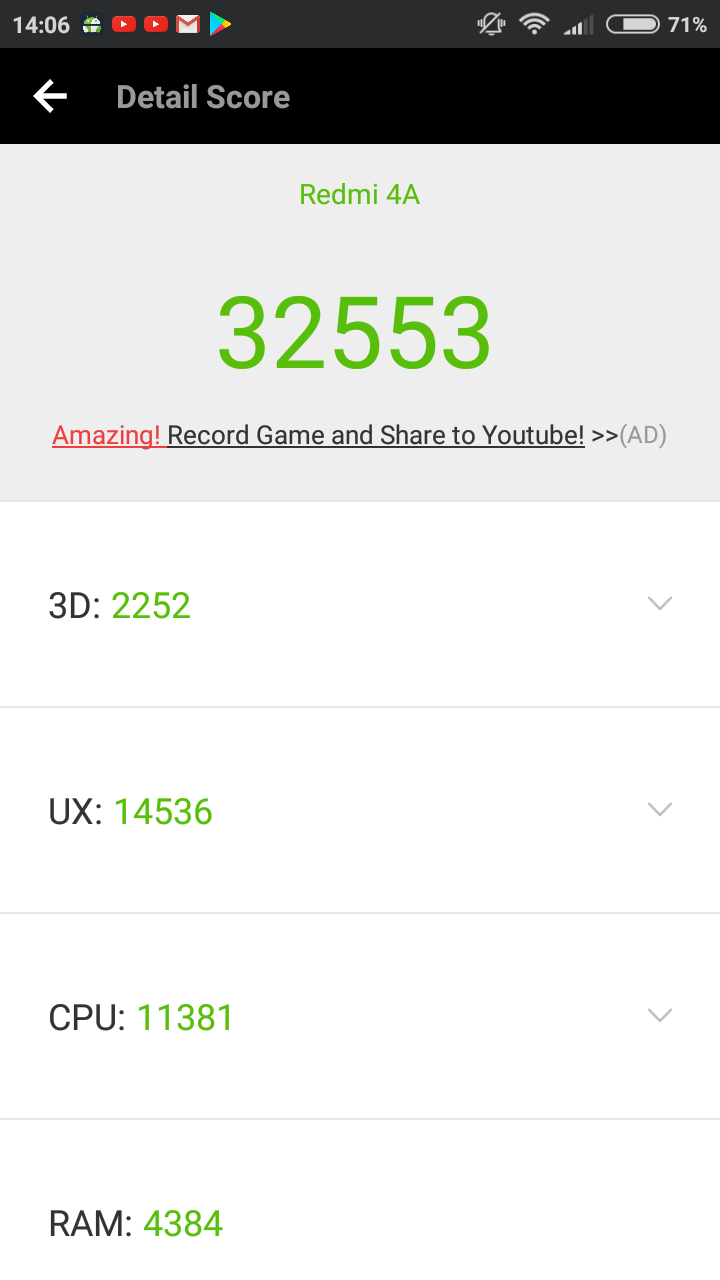Expand the 3D score details
The height and width of the screenshot is (1280, 720).
pyautogui.click(x=360, y=605)
